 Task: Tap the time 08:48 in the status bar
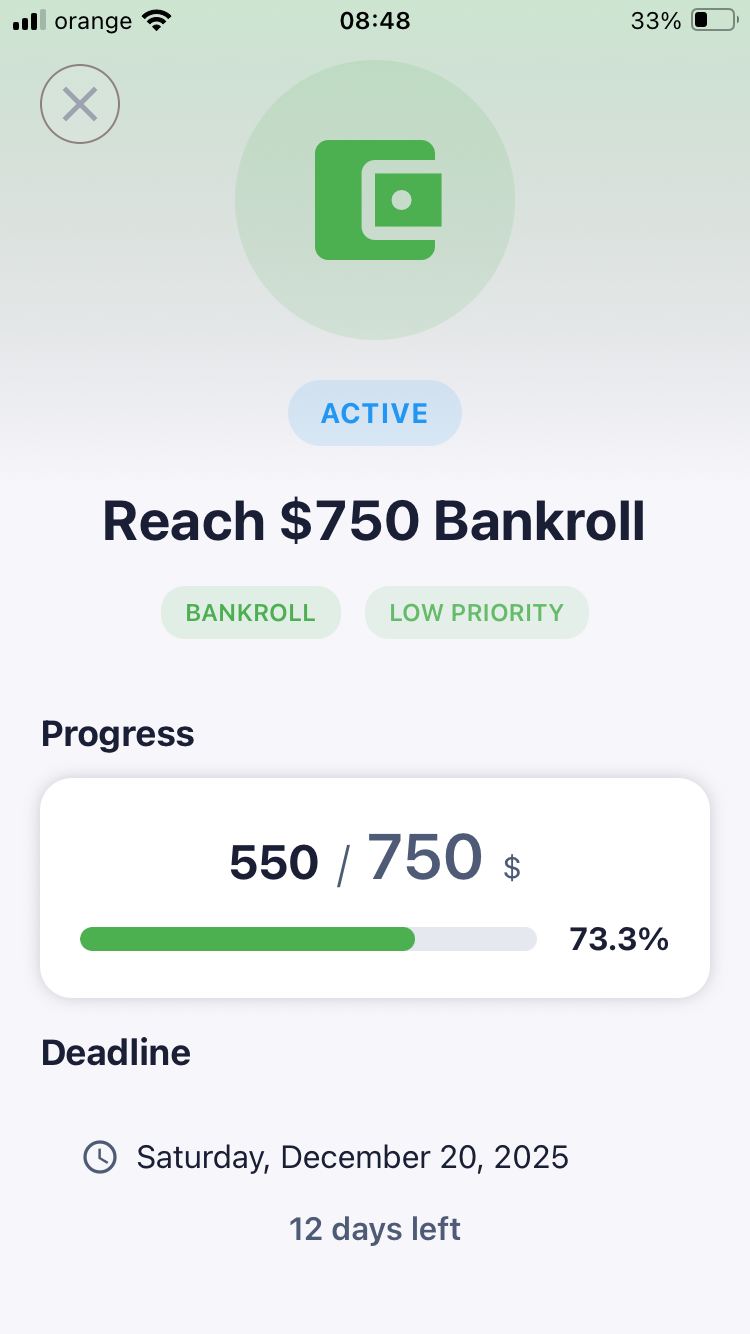375,20
